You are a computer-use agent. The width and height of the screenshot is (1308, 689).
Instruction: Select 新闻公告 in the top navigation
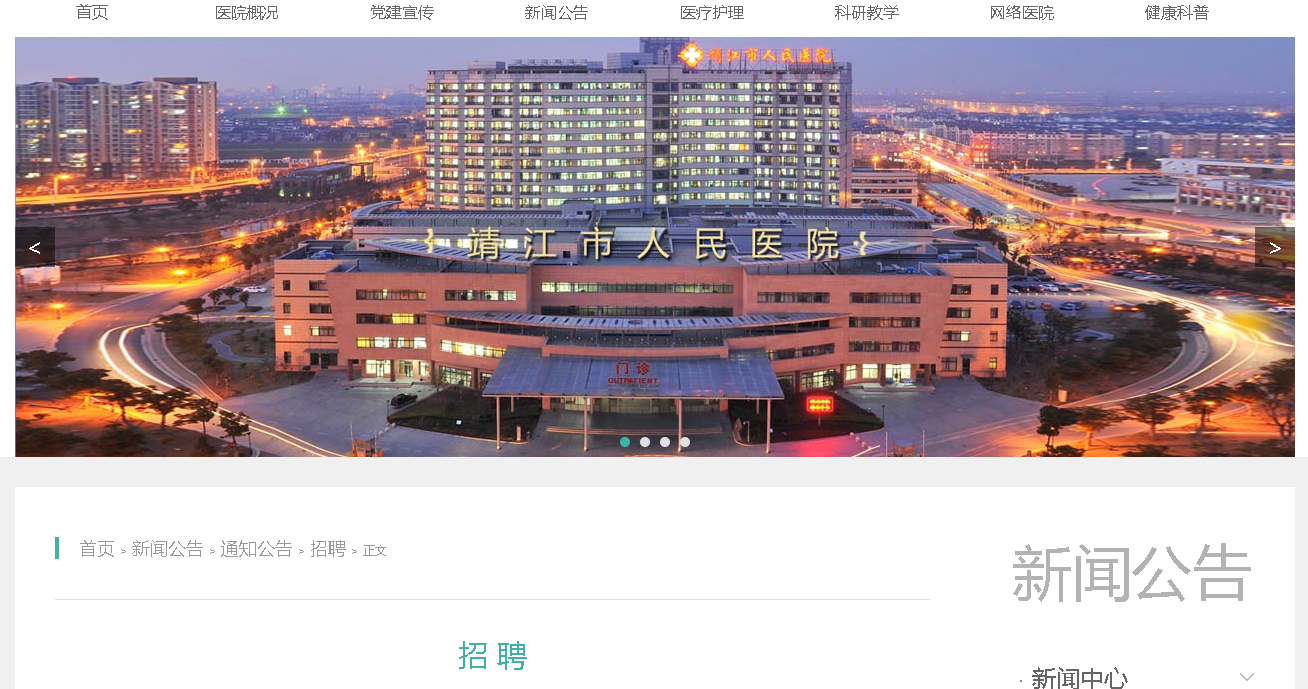coord(556,13)
